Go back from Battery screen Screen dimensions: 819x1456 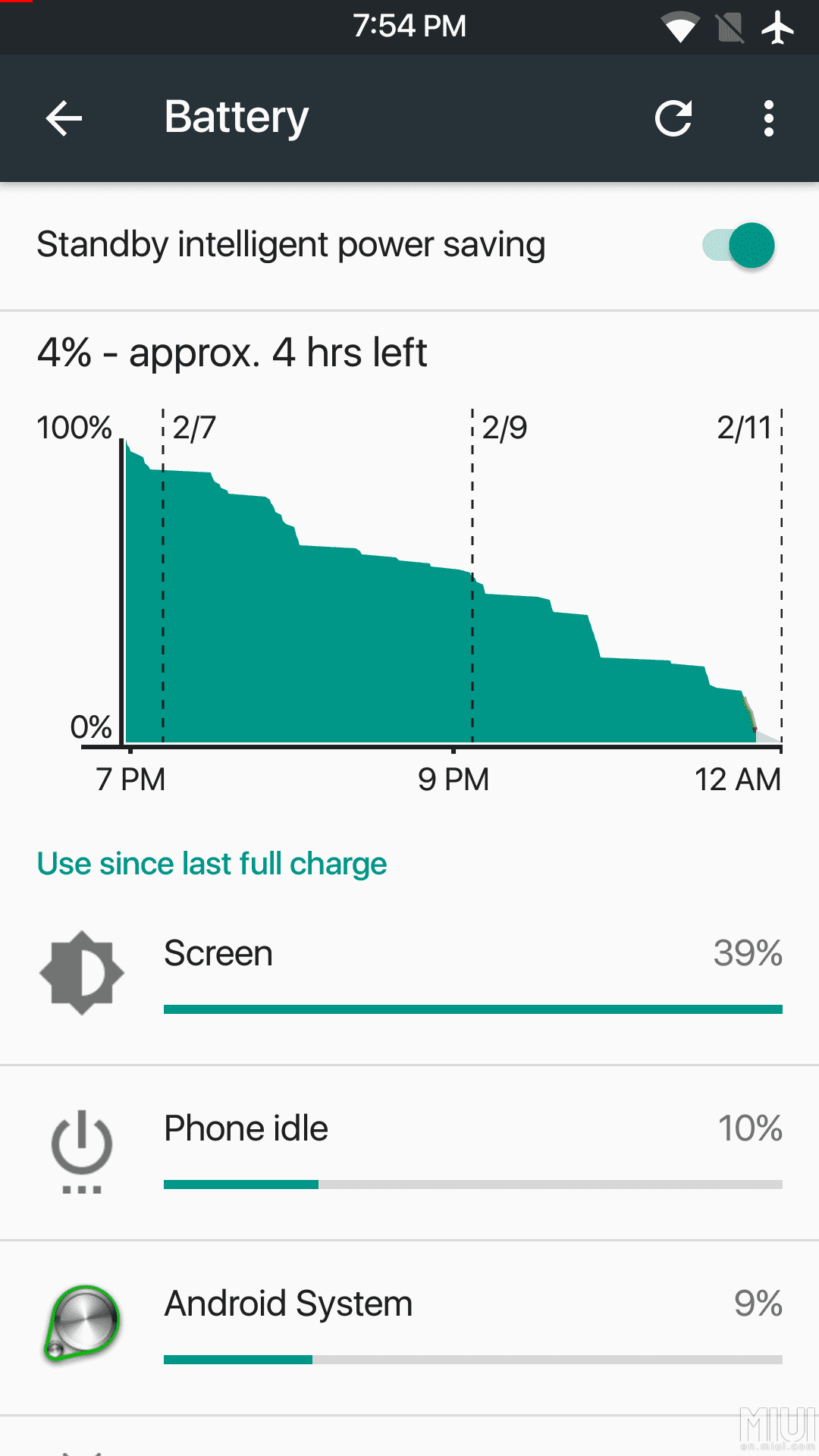coord(64,118)
